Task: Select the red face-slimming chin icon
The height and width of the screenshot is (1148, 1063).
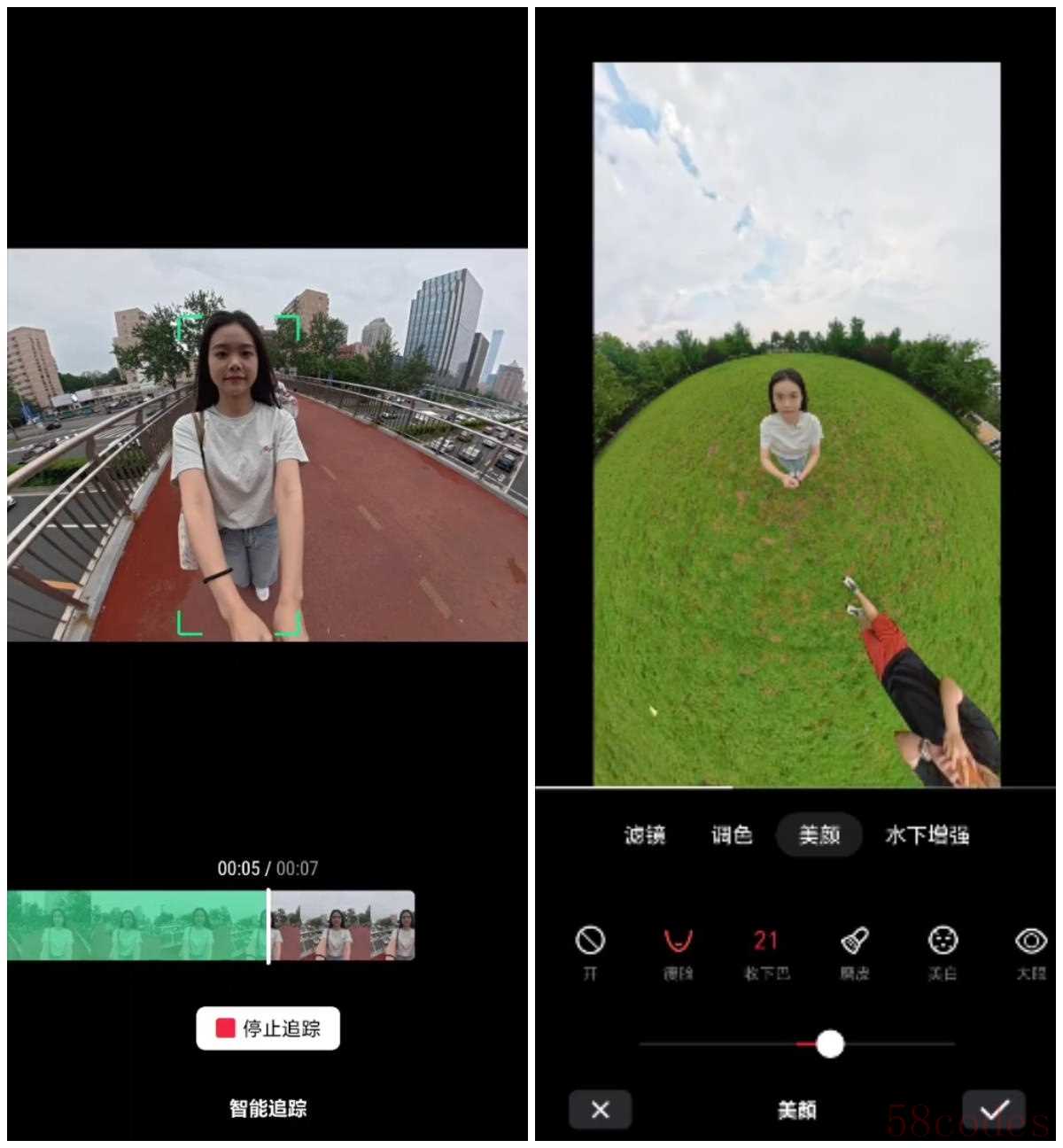Action: coord(678,942)
